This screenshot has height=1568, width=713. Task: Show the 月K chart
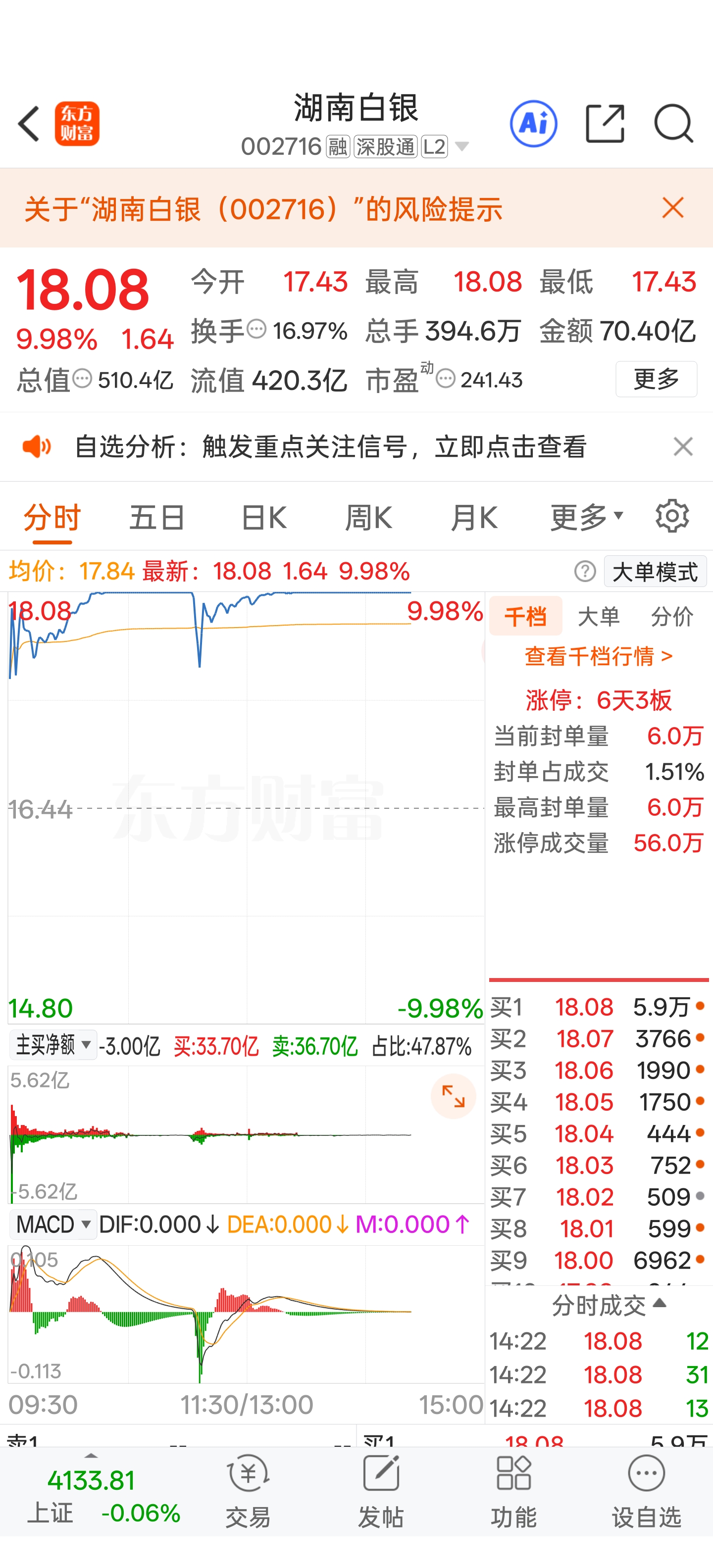[x=474, y=518]
